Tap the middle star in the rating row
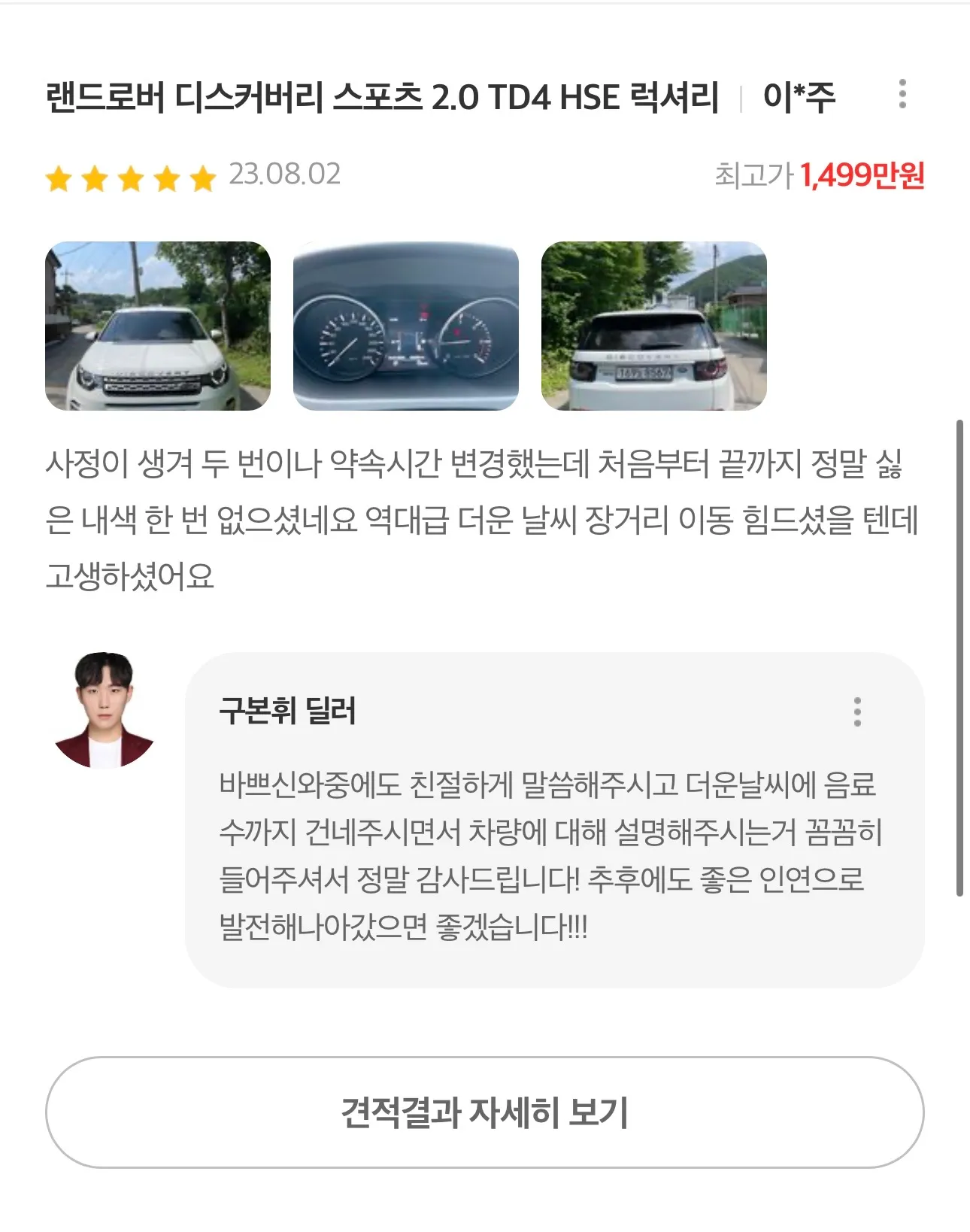This screenshot has width=970, height=1232. coord(129,178)
